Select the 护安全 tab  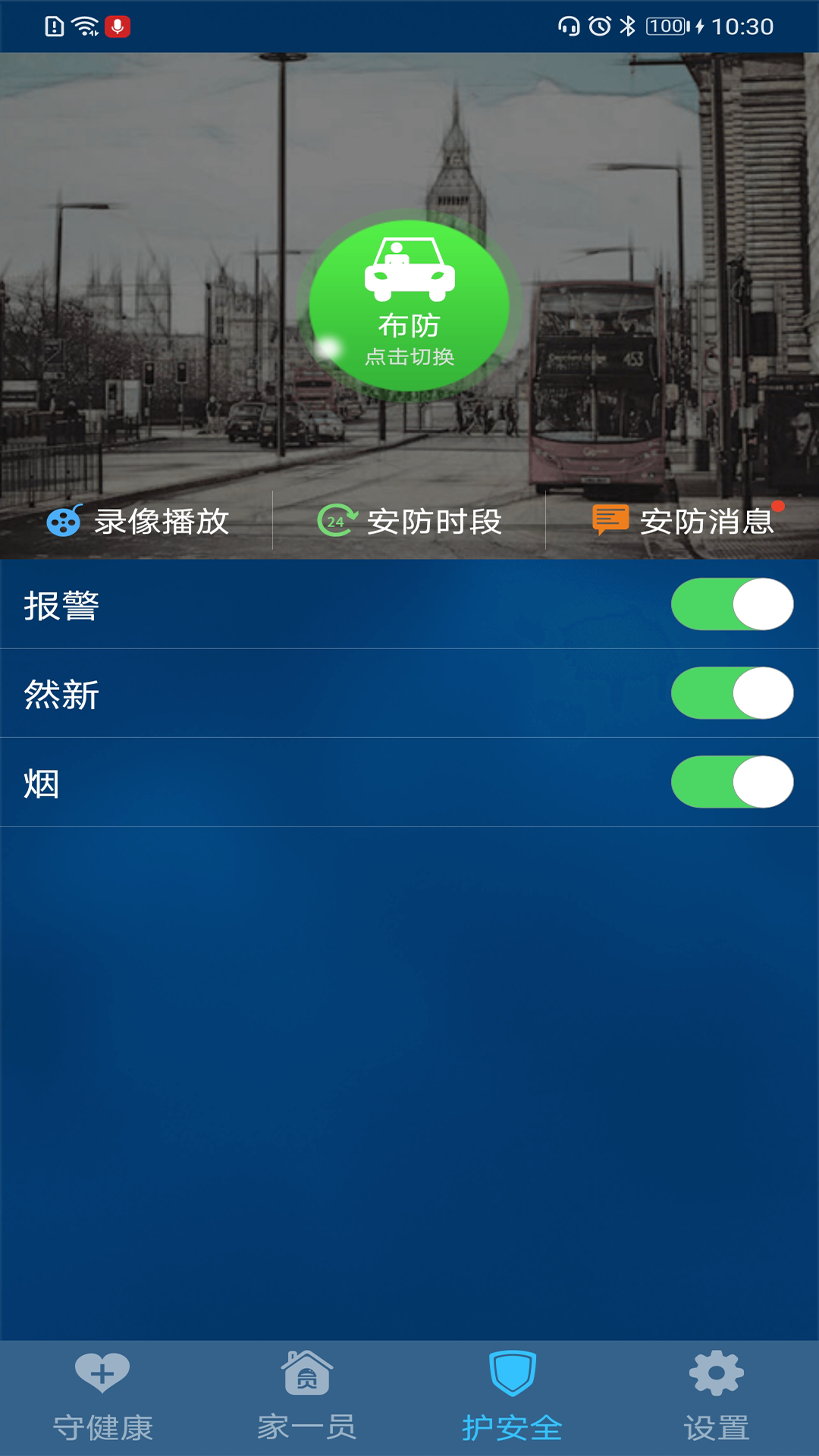pos(512,1398)
